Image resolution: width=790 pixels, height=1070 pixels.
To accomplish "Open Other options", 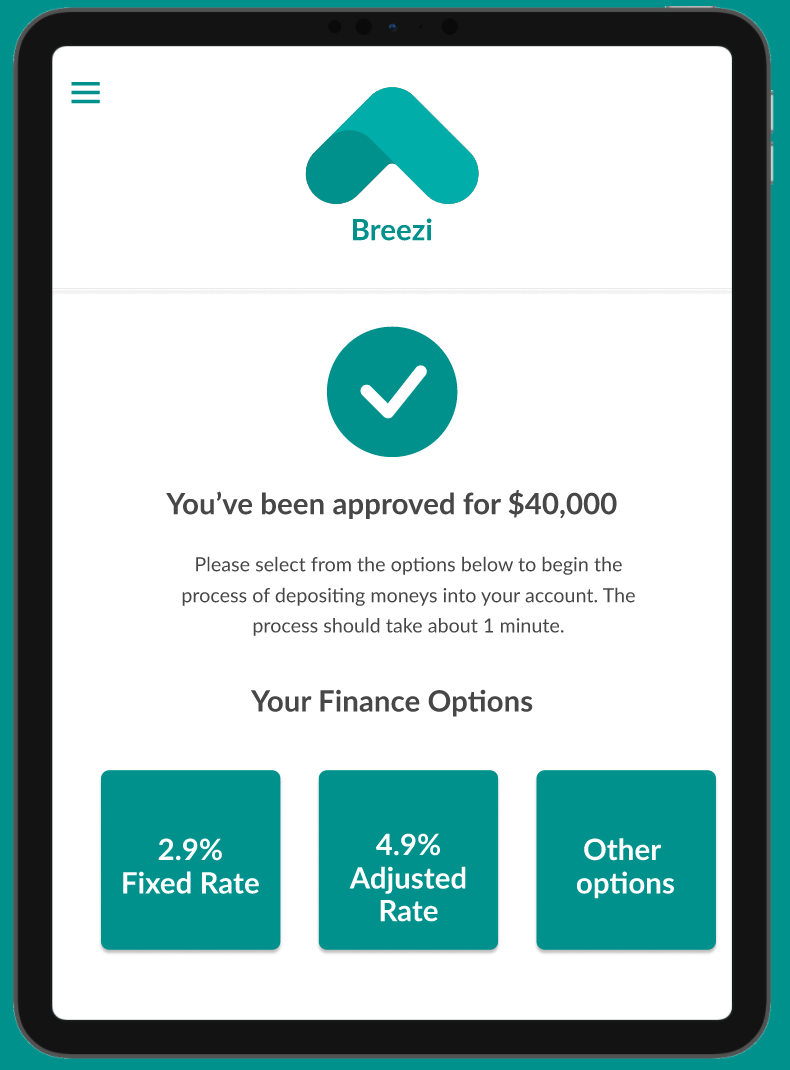I will 626,860.
